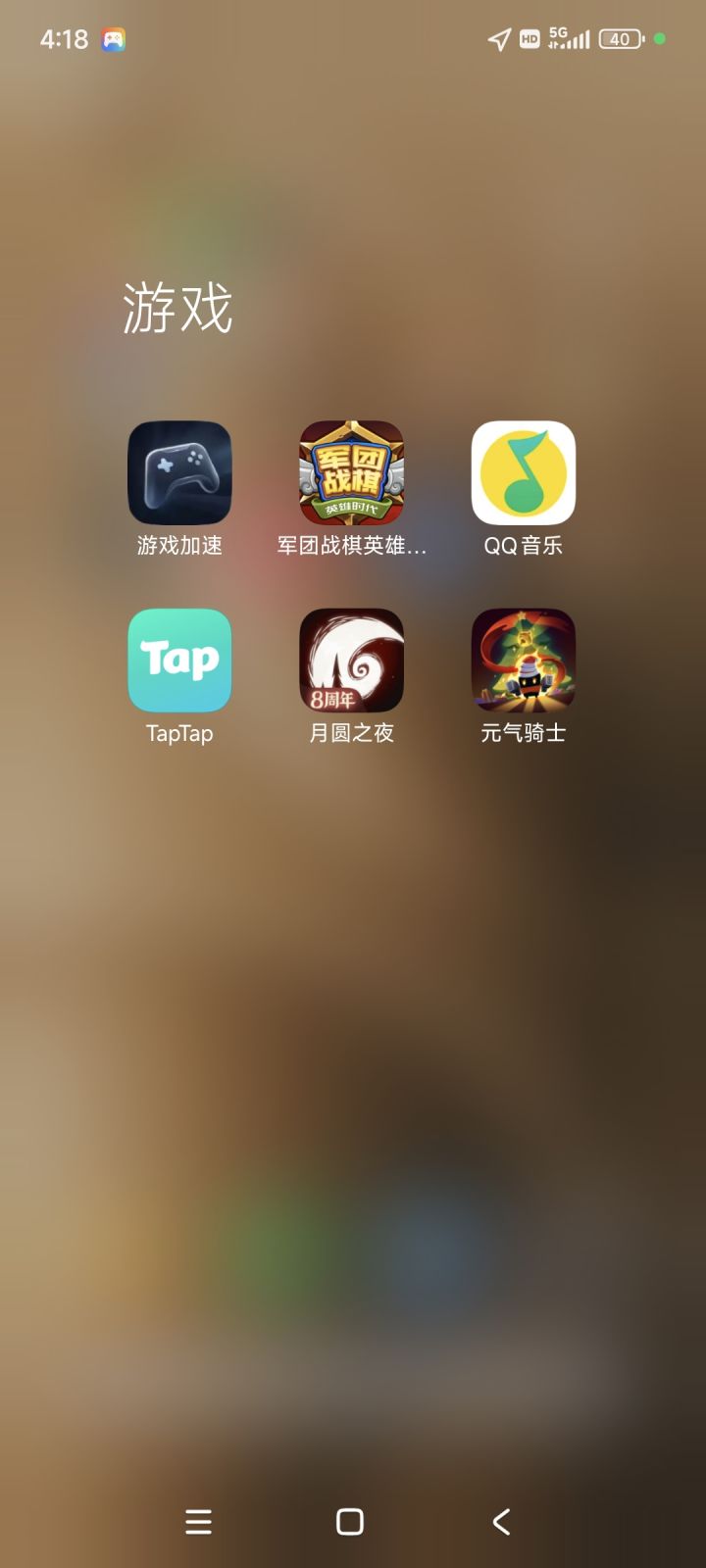
Task: Open 月圆之夜 game
Action: [351, 660]
